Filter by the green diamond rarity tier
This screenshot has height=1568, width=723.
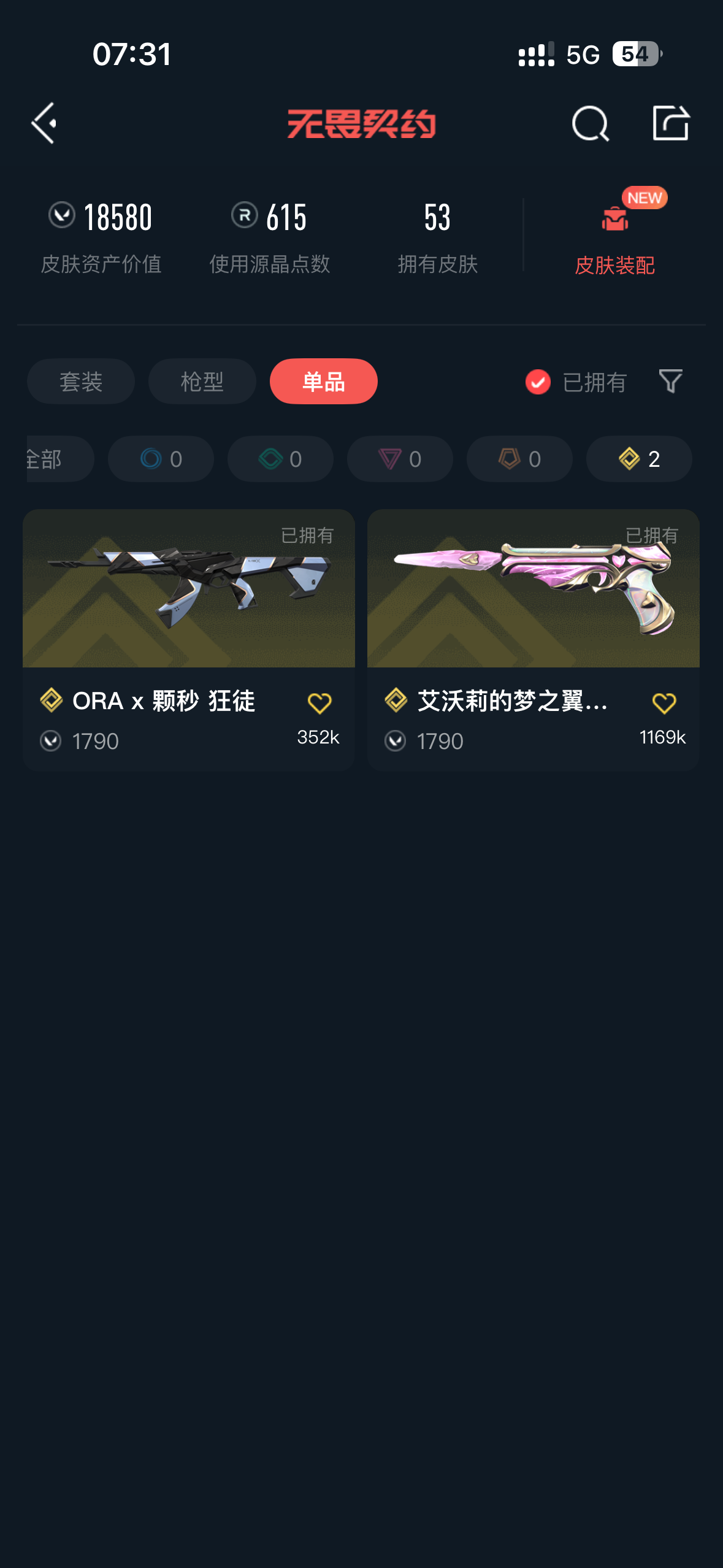coord(280,459)
